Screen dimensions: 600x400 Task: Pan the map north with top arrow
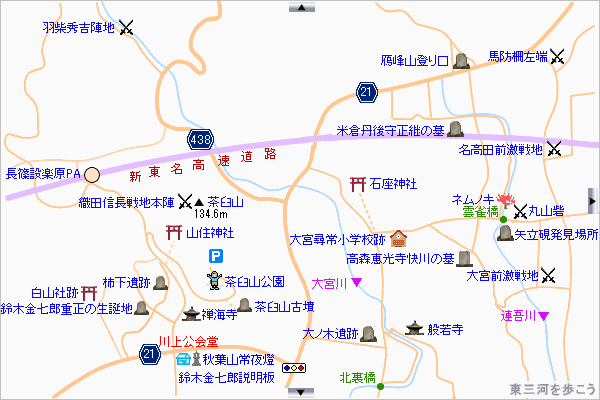click(300, 6)
